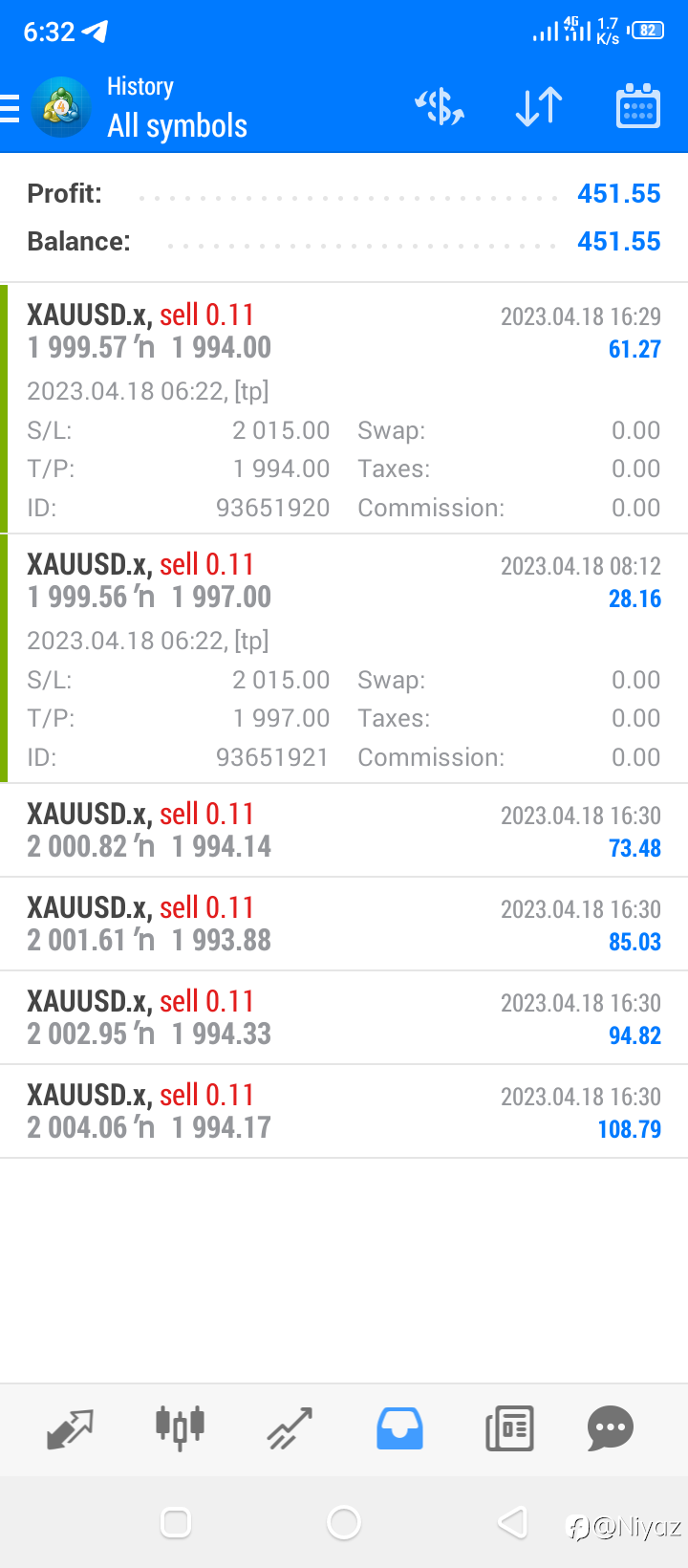688x1568 pixels.
Task: Open the calendar date range picker
Action: [638, 106]
